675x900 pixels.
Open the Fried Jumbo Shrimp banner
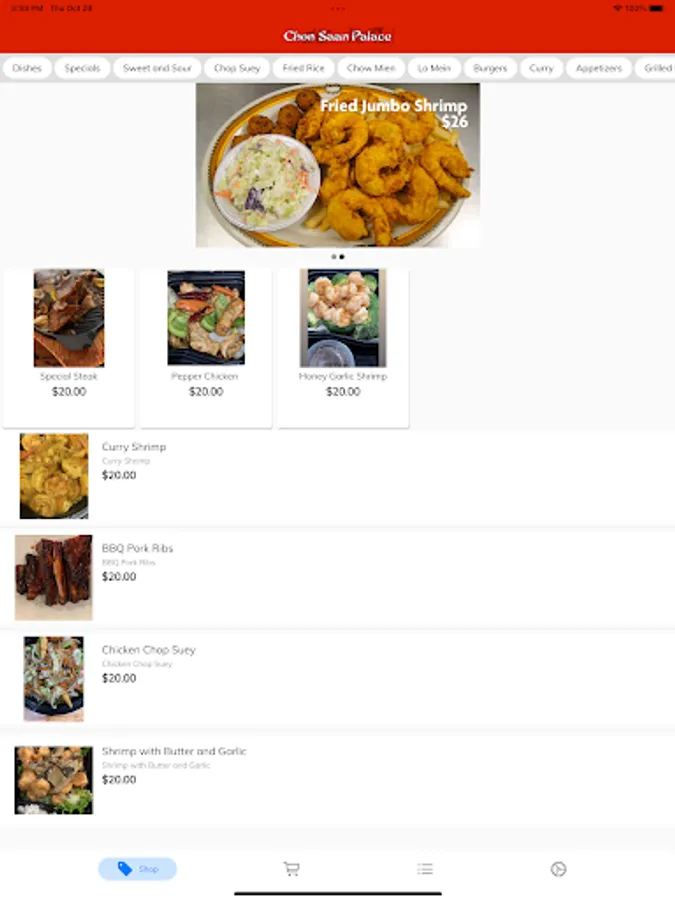[x=337, y=165]
